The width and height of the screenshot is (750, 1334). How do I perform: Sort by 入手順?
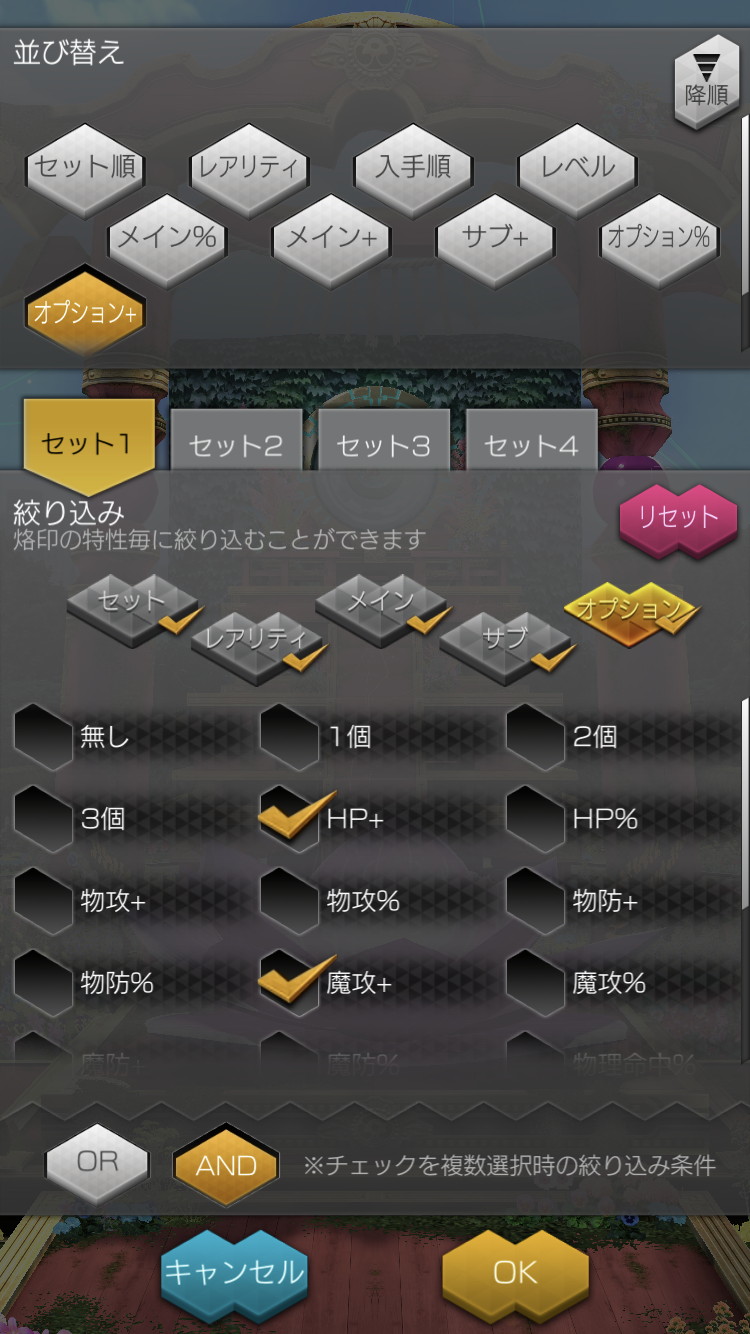[413, 167]
